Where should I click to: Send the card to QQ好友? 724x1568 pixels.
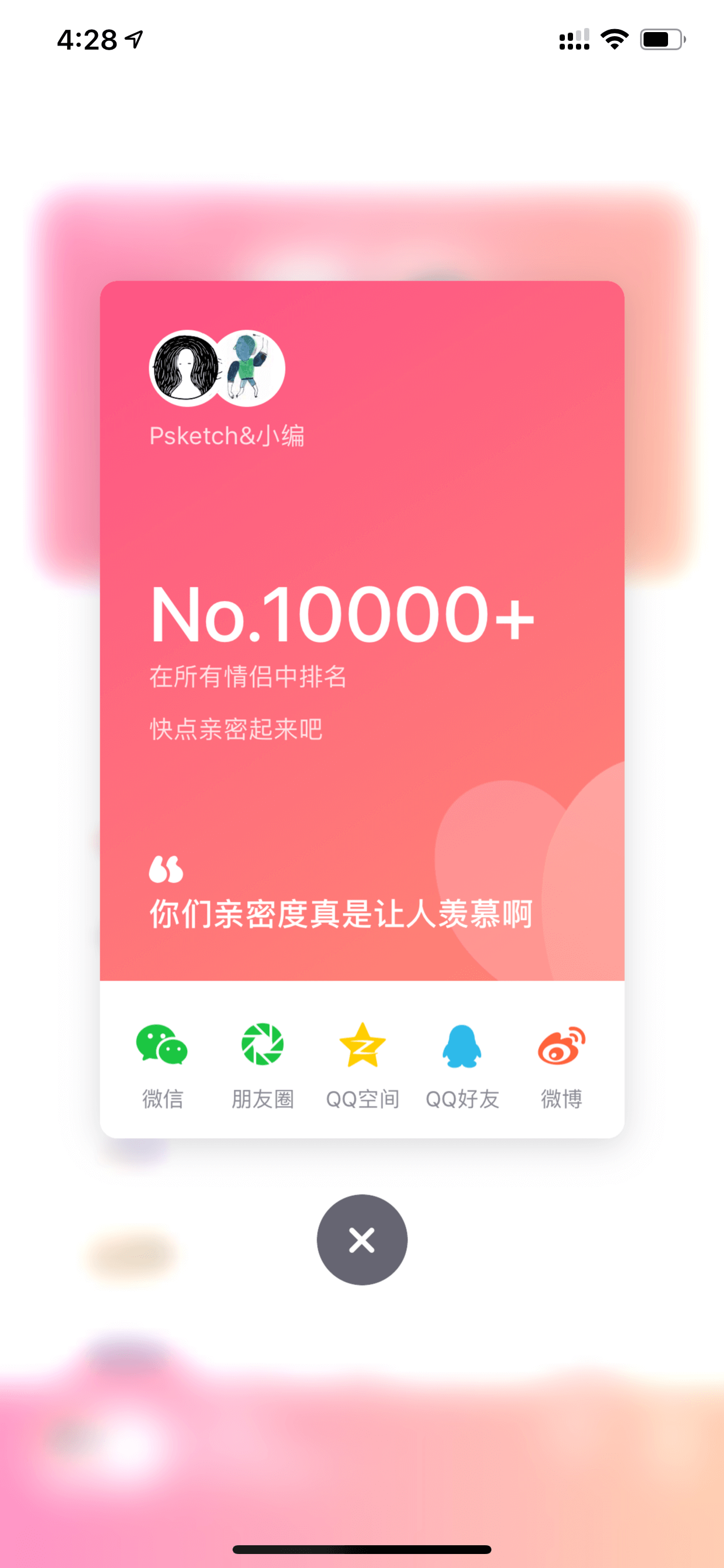click(462, 1065)
